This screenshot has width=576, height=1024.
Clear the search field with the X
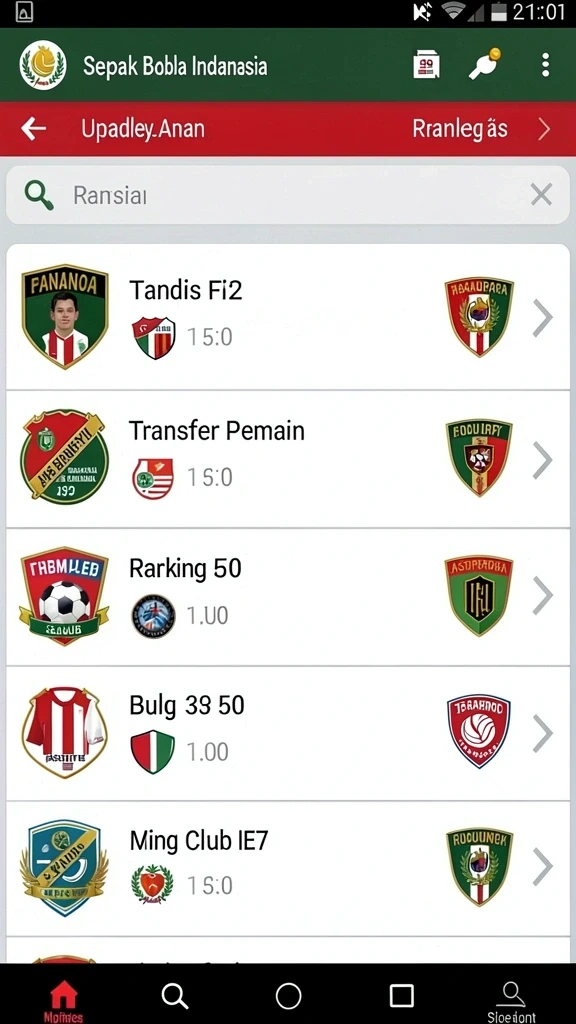541,195
